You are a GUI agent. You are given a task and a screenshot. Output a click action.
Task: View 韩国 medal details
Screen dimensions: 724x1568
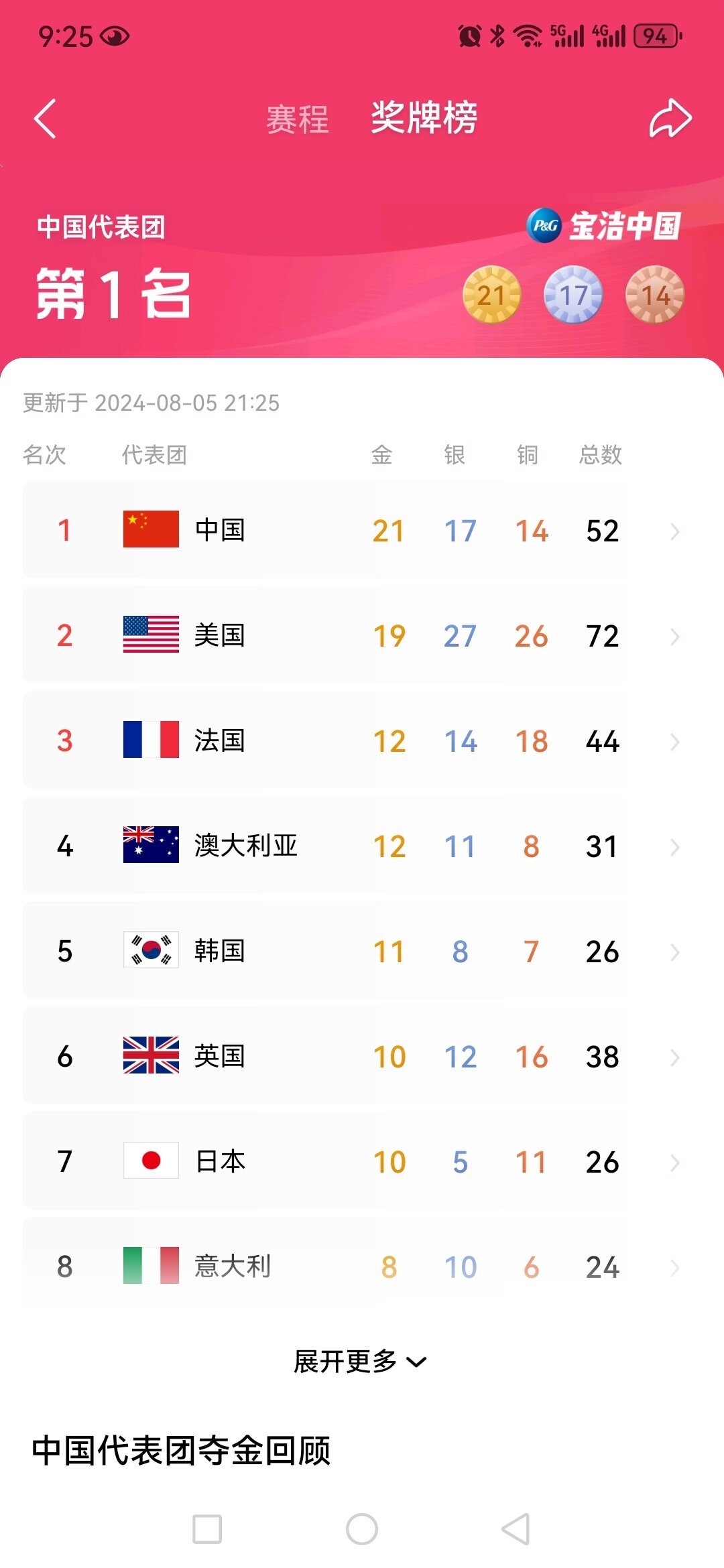click(362, 951)
